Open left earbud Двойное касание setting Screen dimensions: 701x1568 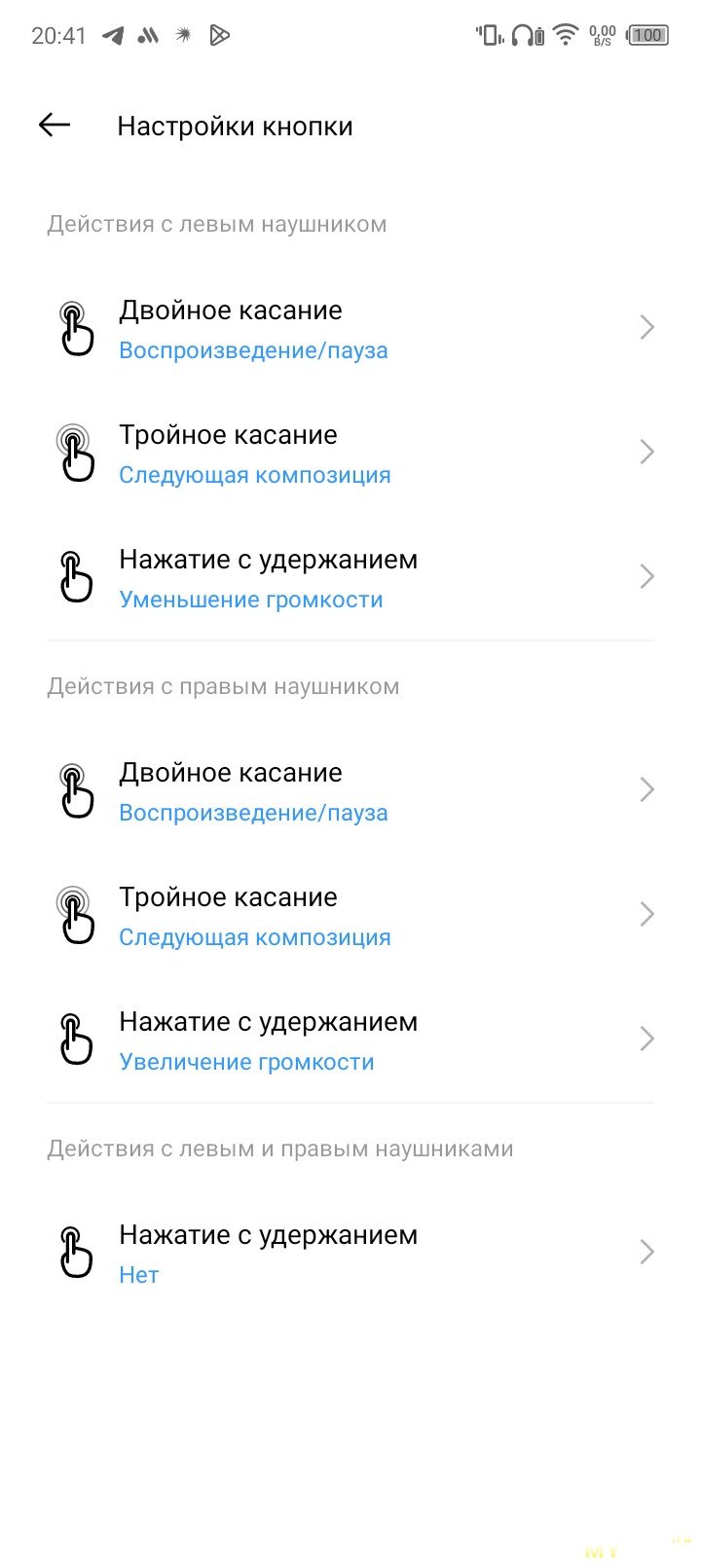coord(350,329)
